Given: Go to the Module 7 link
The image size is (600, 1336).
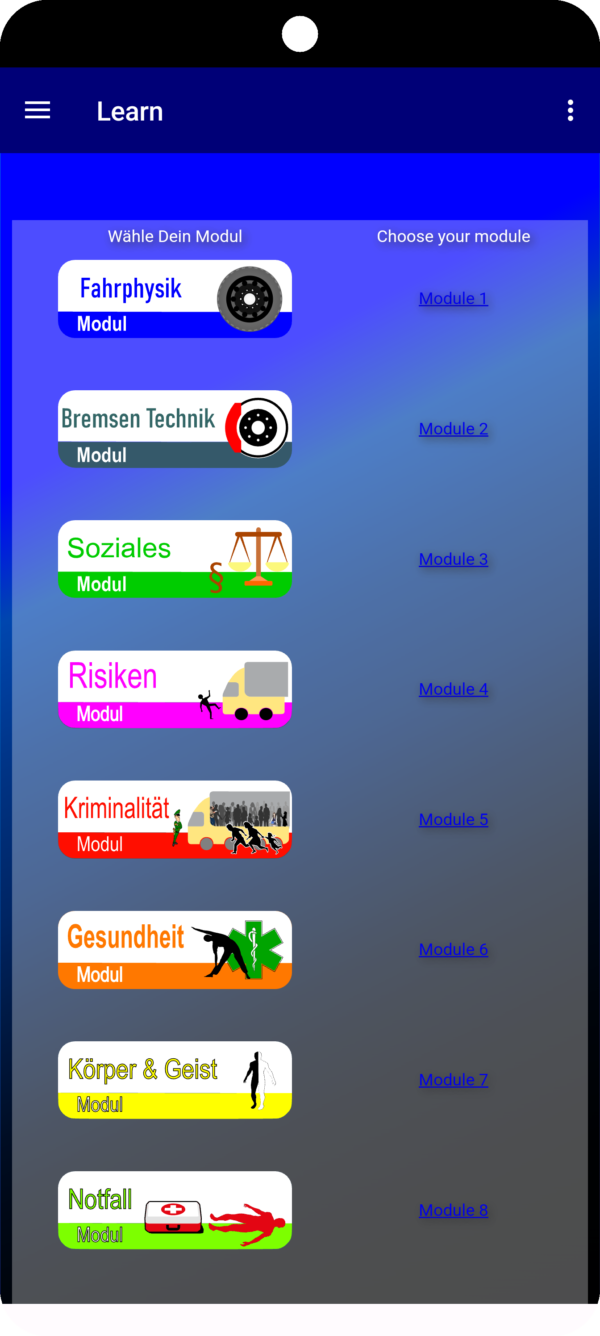Looking at the screenshot, I should [x=453, y=1080].
